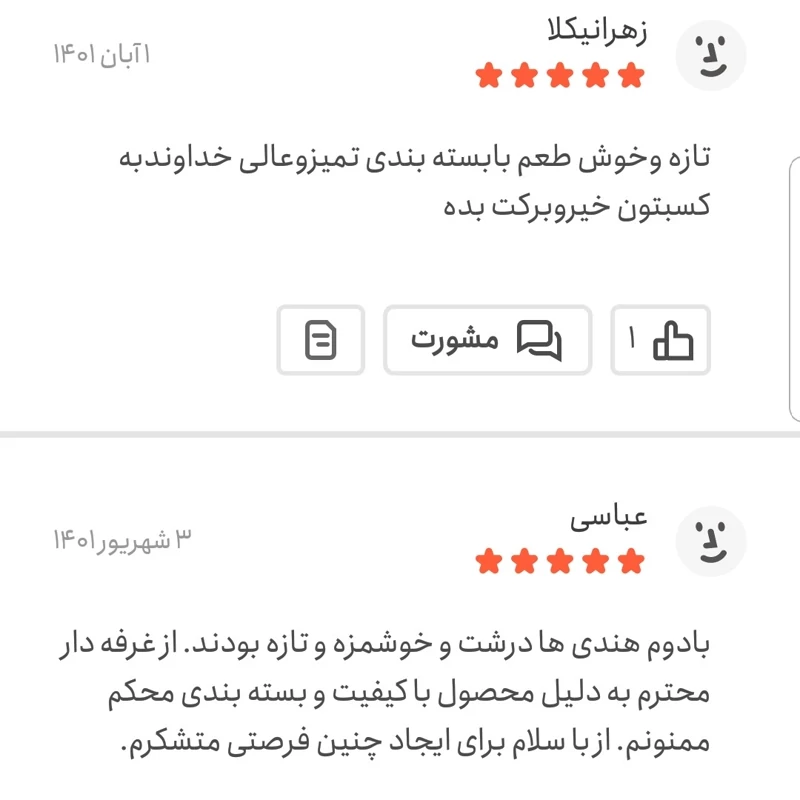Open زهرانیکلا's profile avatar
This screenshot has height=800, width=800.
tap(711, 54)
